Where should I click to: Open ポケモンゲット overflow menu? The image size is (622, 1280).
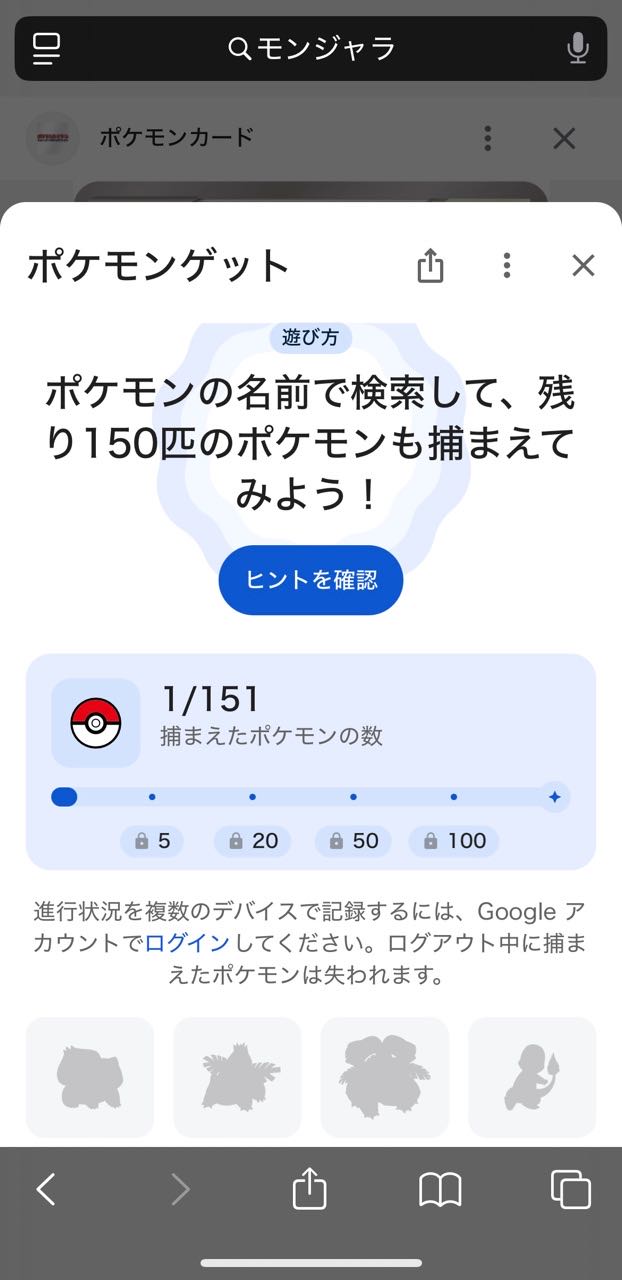pyautogui.click(x=507, y=265)
